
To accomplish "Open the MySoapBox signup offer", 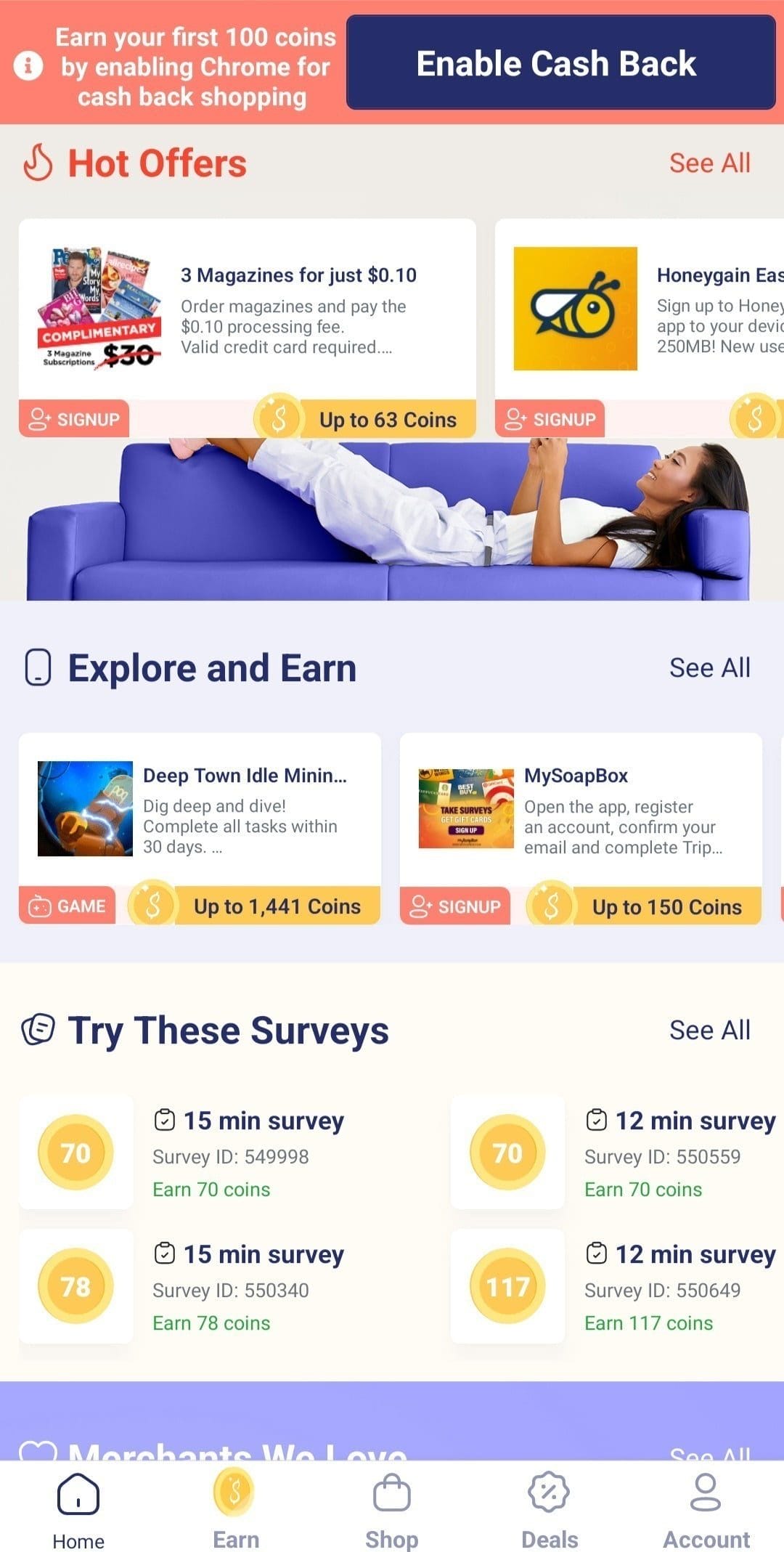I will [581, 829].
